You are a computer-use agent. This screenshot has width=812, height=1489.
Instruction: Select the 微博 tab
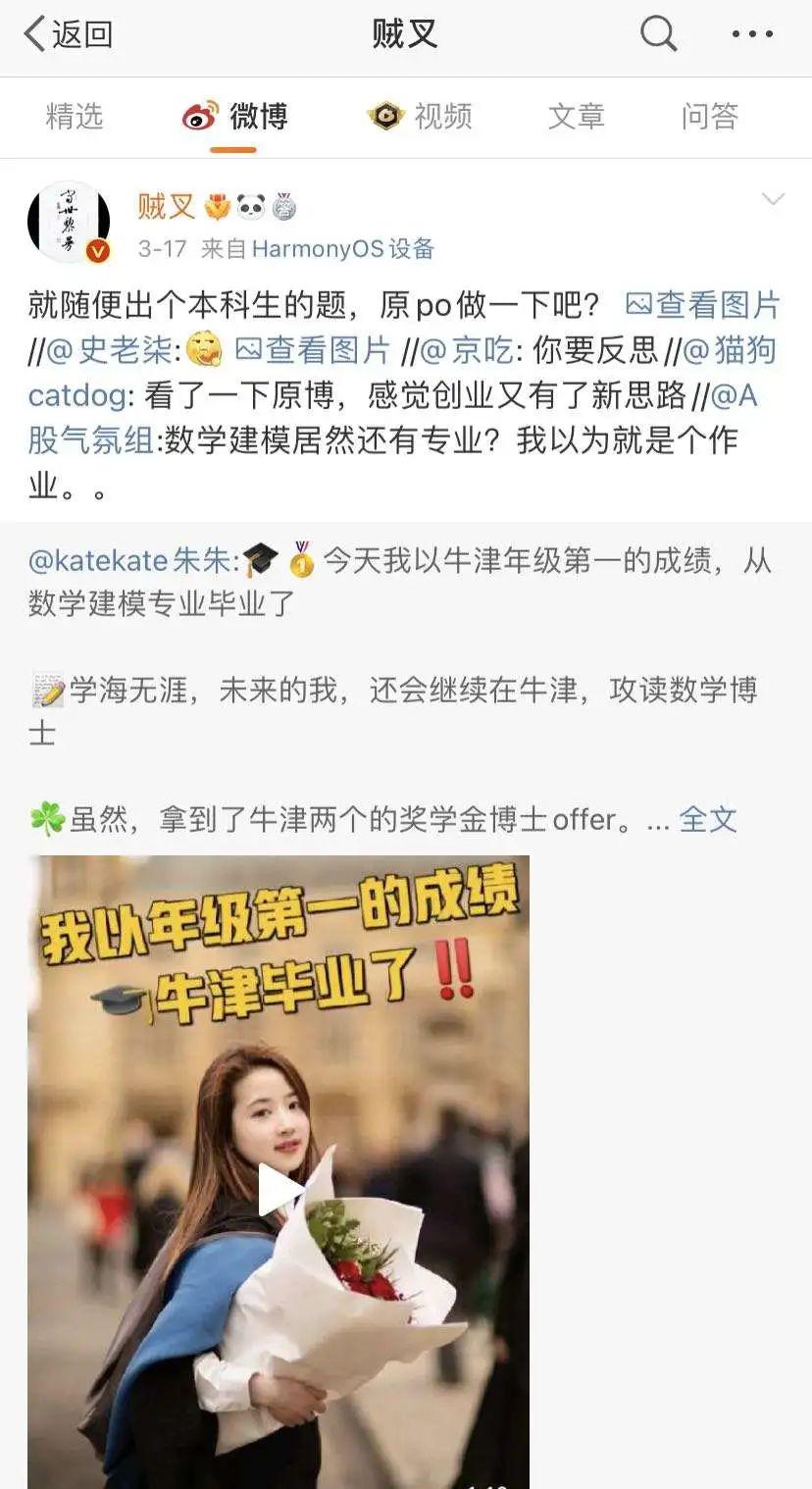(x=234, y=117)
